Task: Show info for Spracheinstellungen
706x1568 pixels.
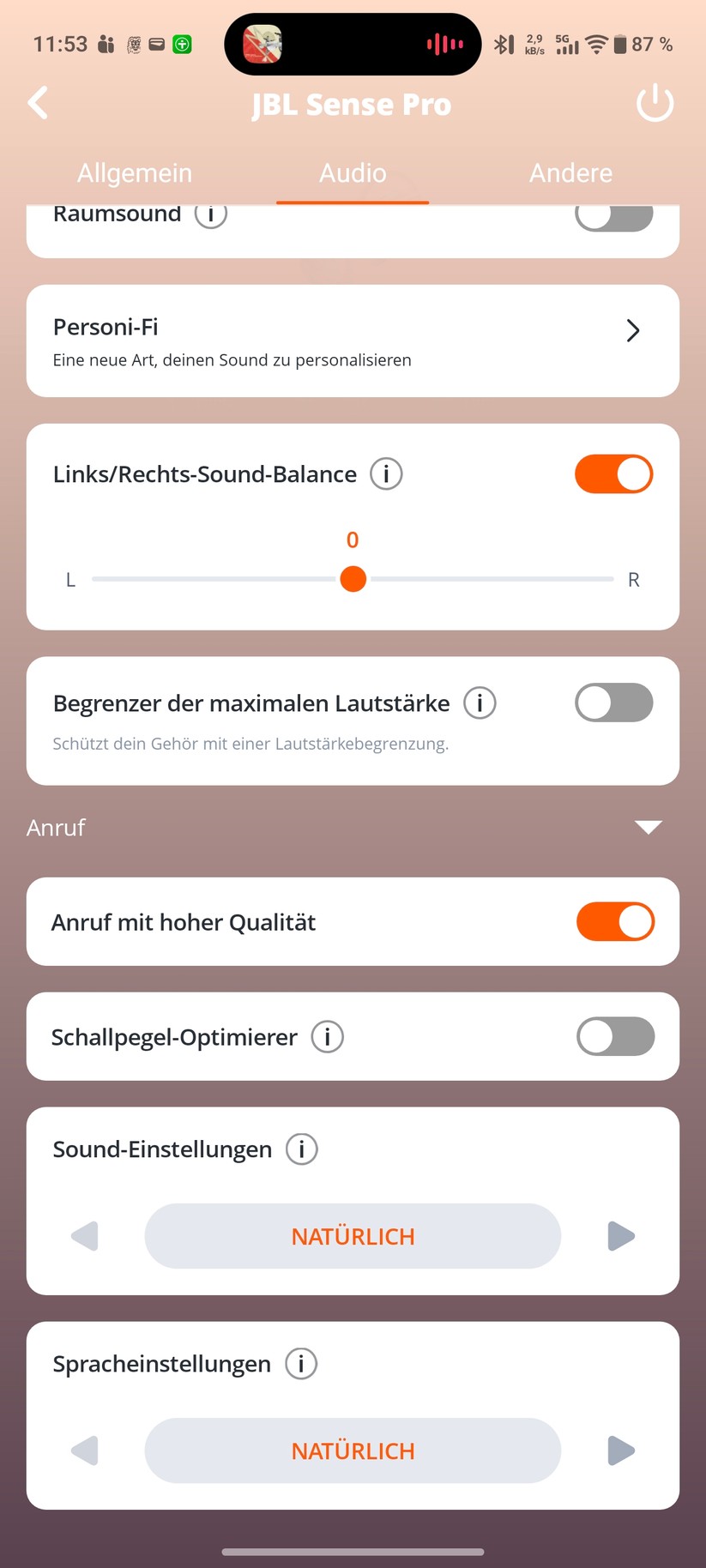Action: click(x=300, y=1364)
